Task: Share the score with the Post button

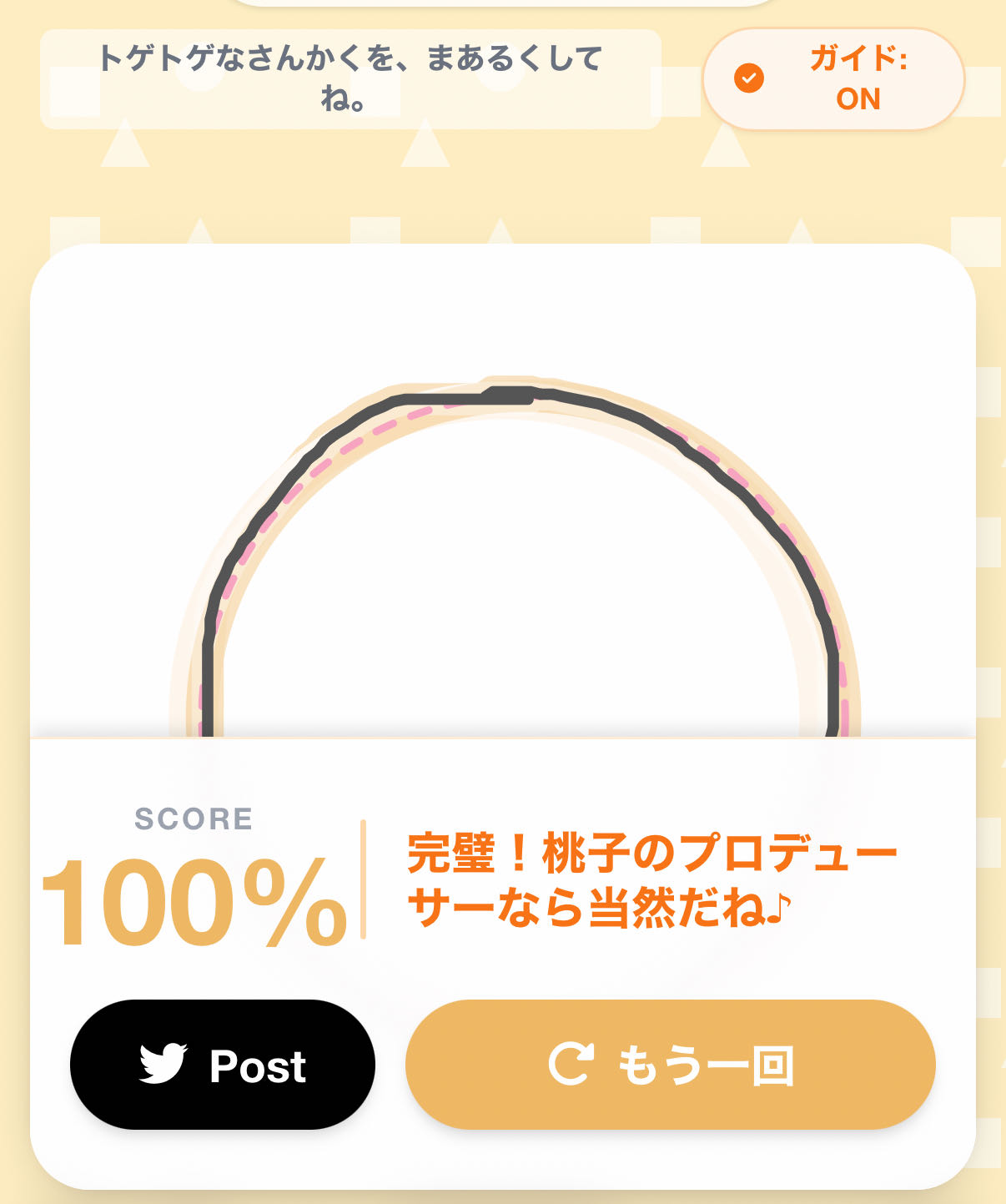Action: (x=223, y=1065)
